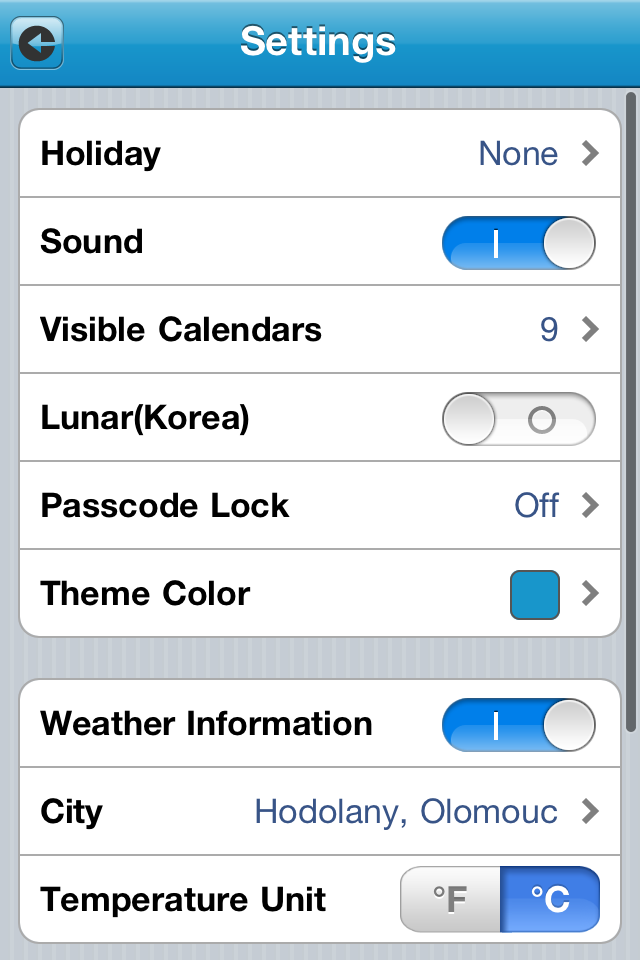Select °F as temperature unit
Image resolution: width=640 pixels, height=960 pixels.
point(450,899)
